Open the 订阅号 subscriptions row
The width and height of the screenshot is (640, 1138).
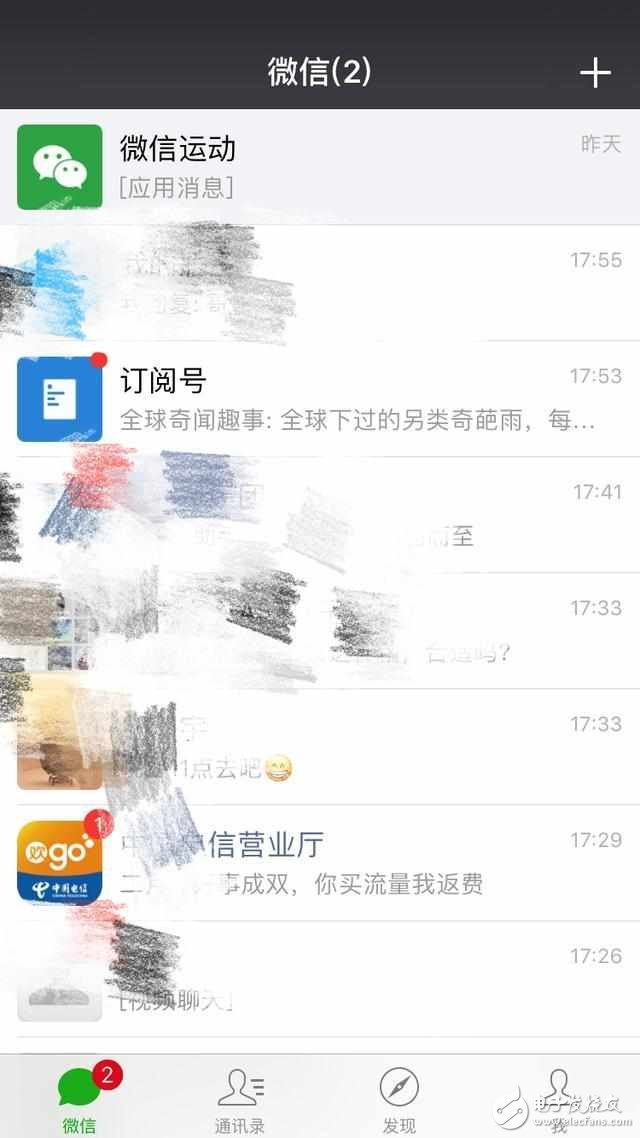point(320,398)
